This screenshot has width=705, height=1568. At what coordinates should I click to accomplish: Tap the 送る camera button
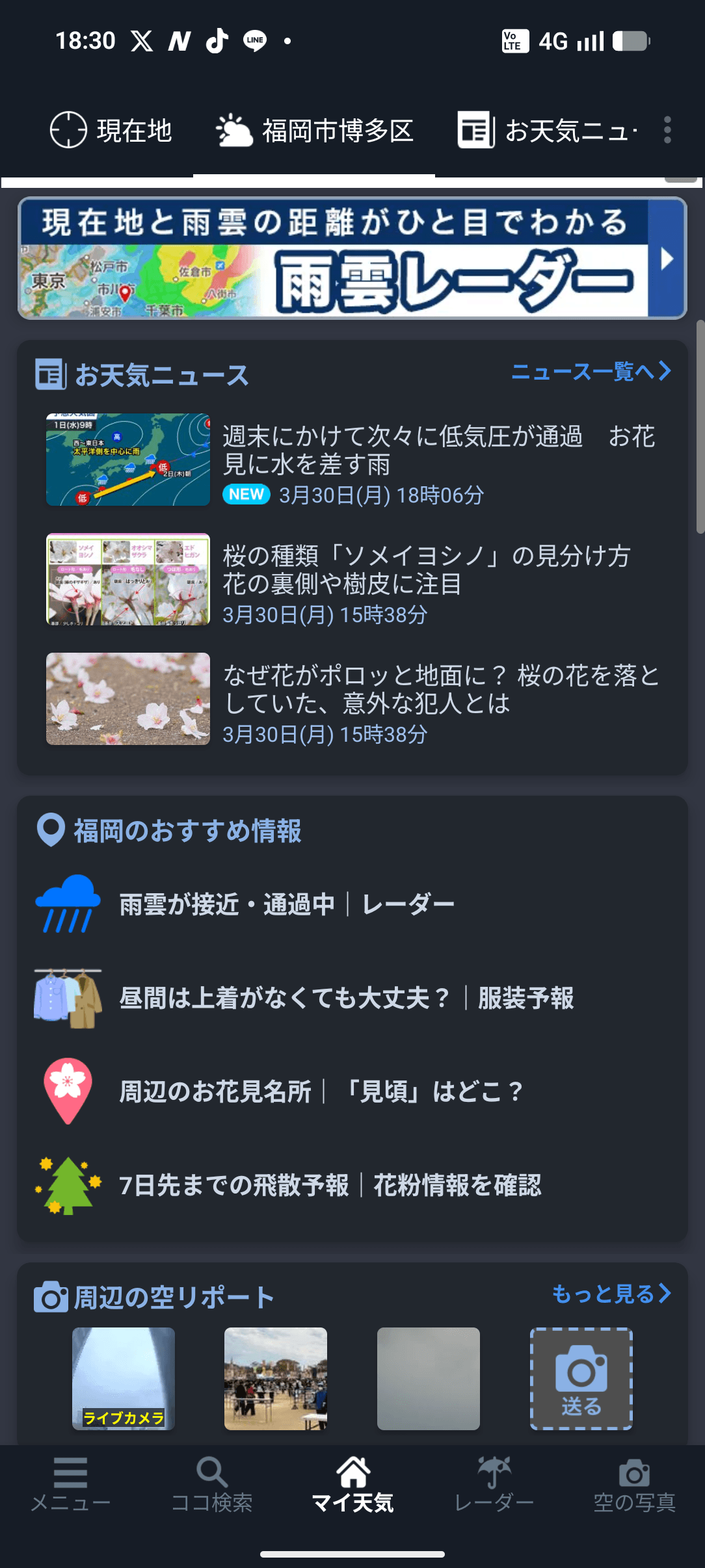click(581, 1378)
